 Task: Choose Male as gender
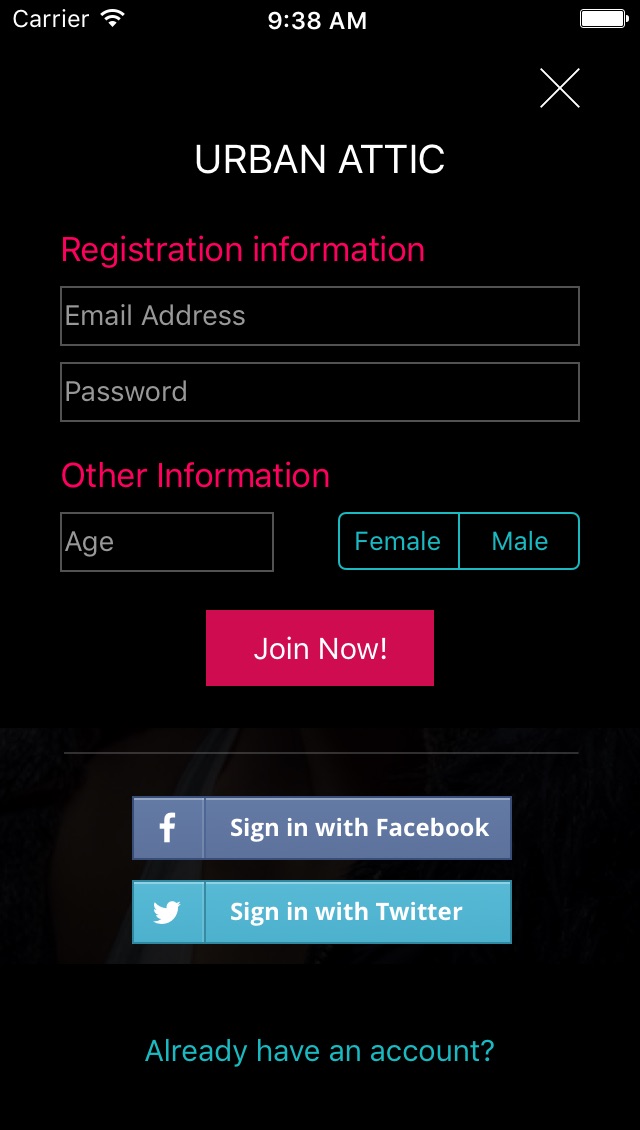pyautogui.click(x=519, y=541)
